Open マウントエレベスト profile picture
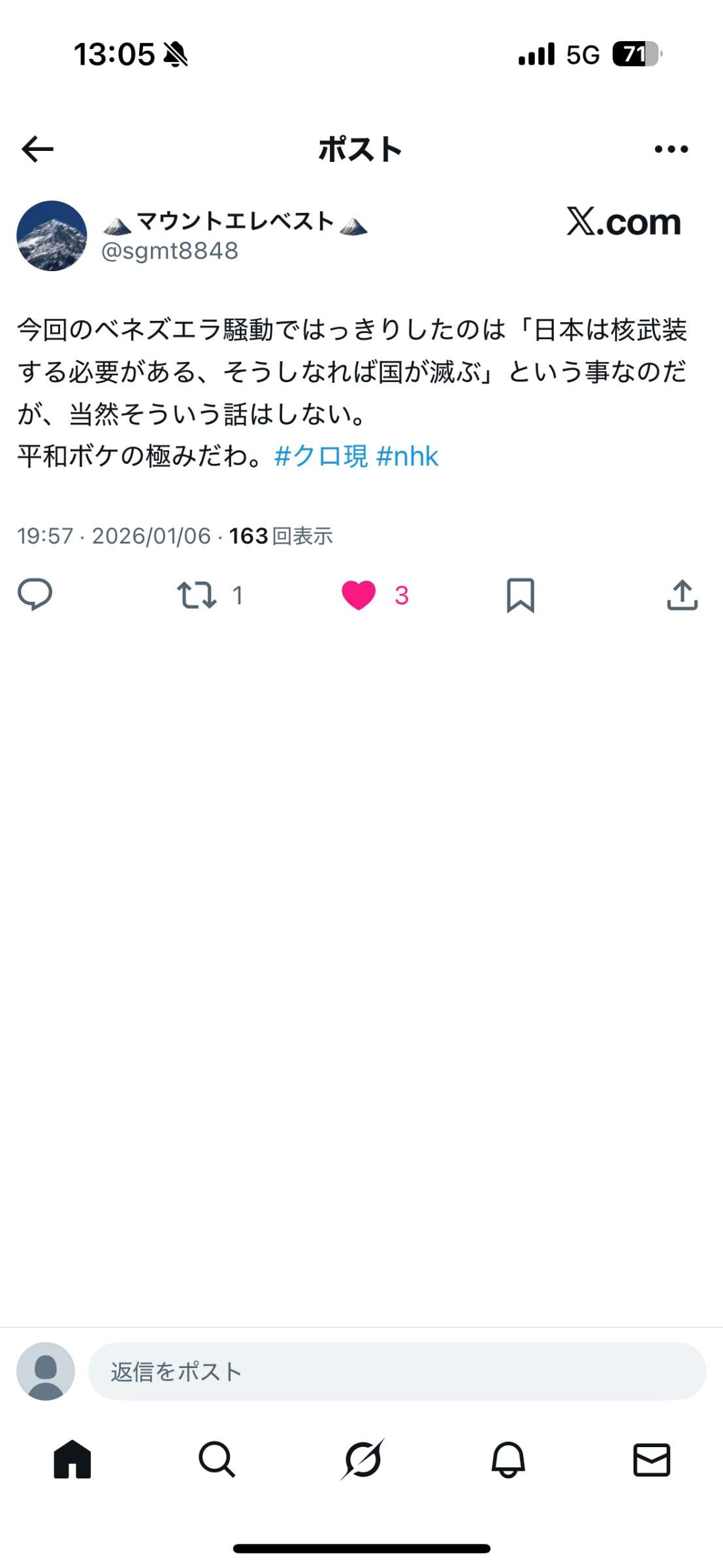The image size is (723, 1568). coord(52,236)
